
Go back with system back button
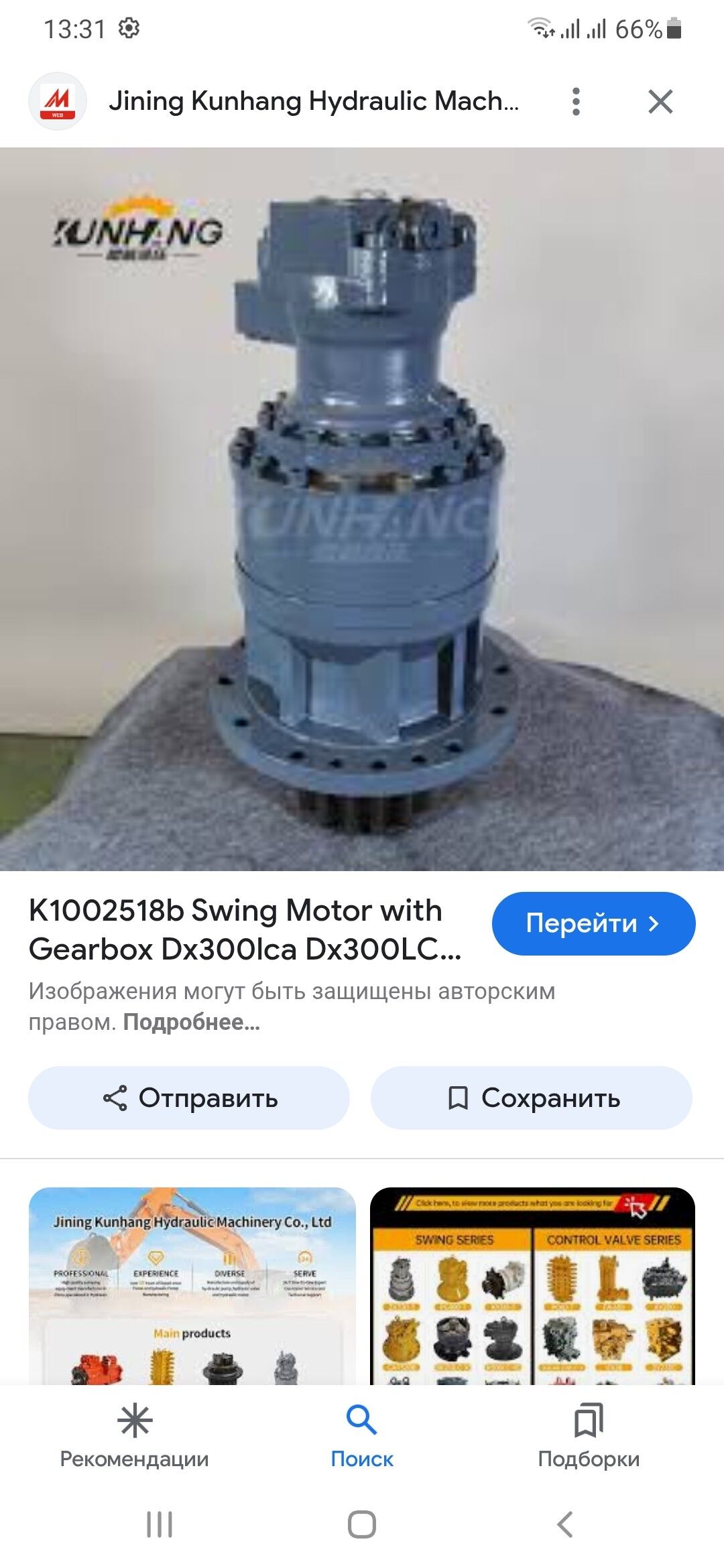tap(565, 1524)
